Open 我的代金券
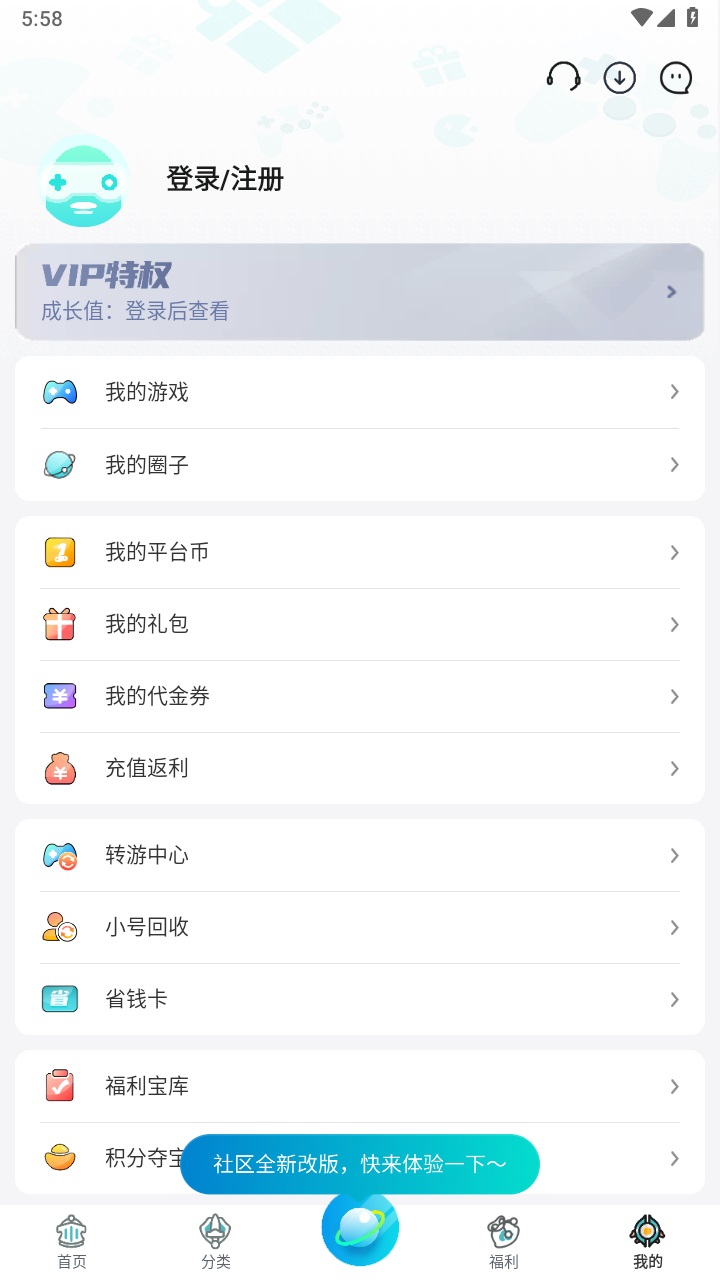 (x=360, y=696)
